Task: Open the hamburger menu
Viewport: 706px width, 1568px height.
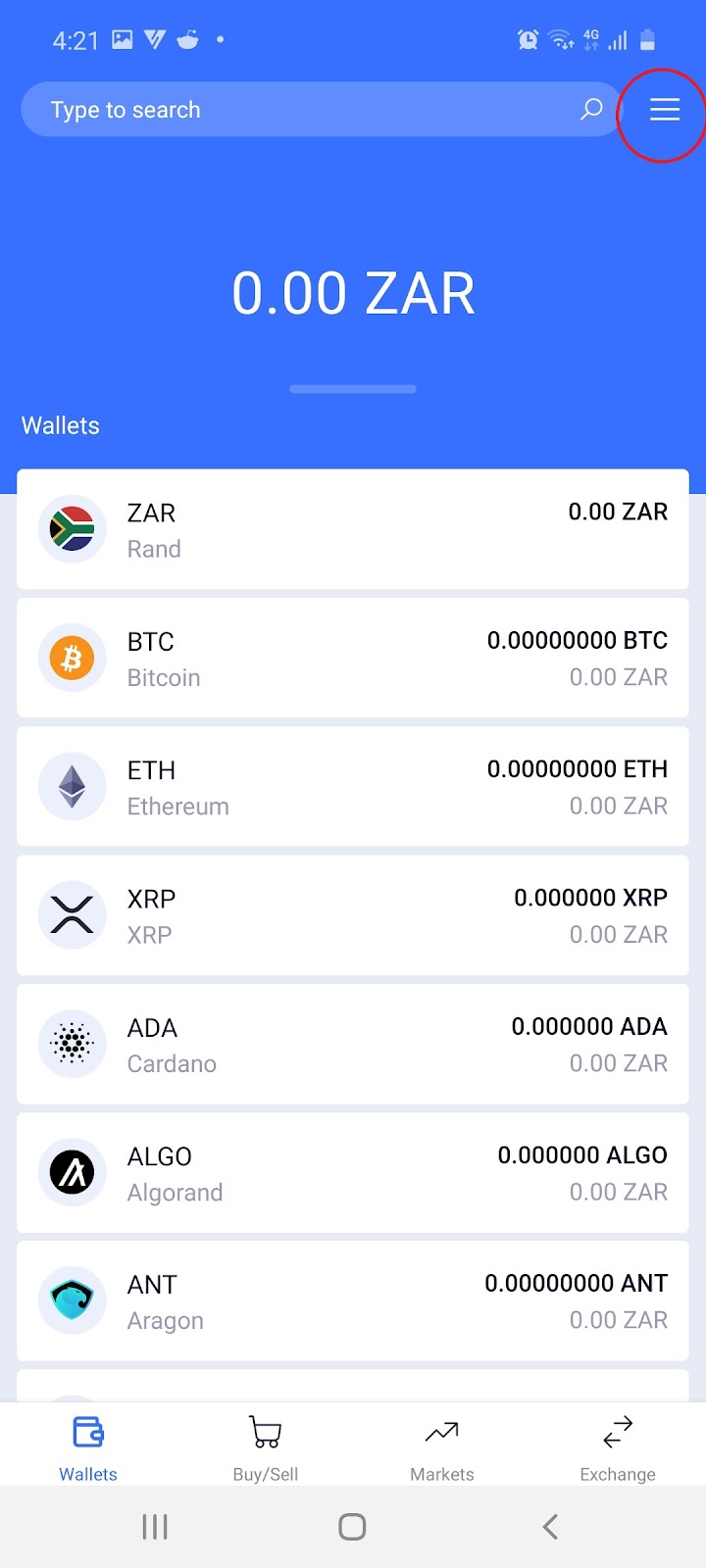Action: pyautogui.click(x=664, y=110)
